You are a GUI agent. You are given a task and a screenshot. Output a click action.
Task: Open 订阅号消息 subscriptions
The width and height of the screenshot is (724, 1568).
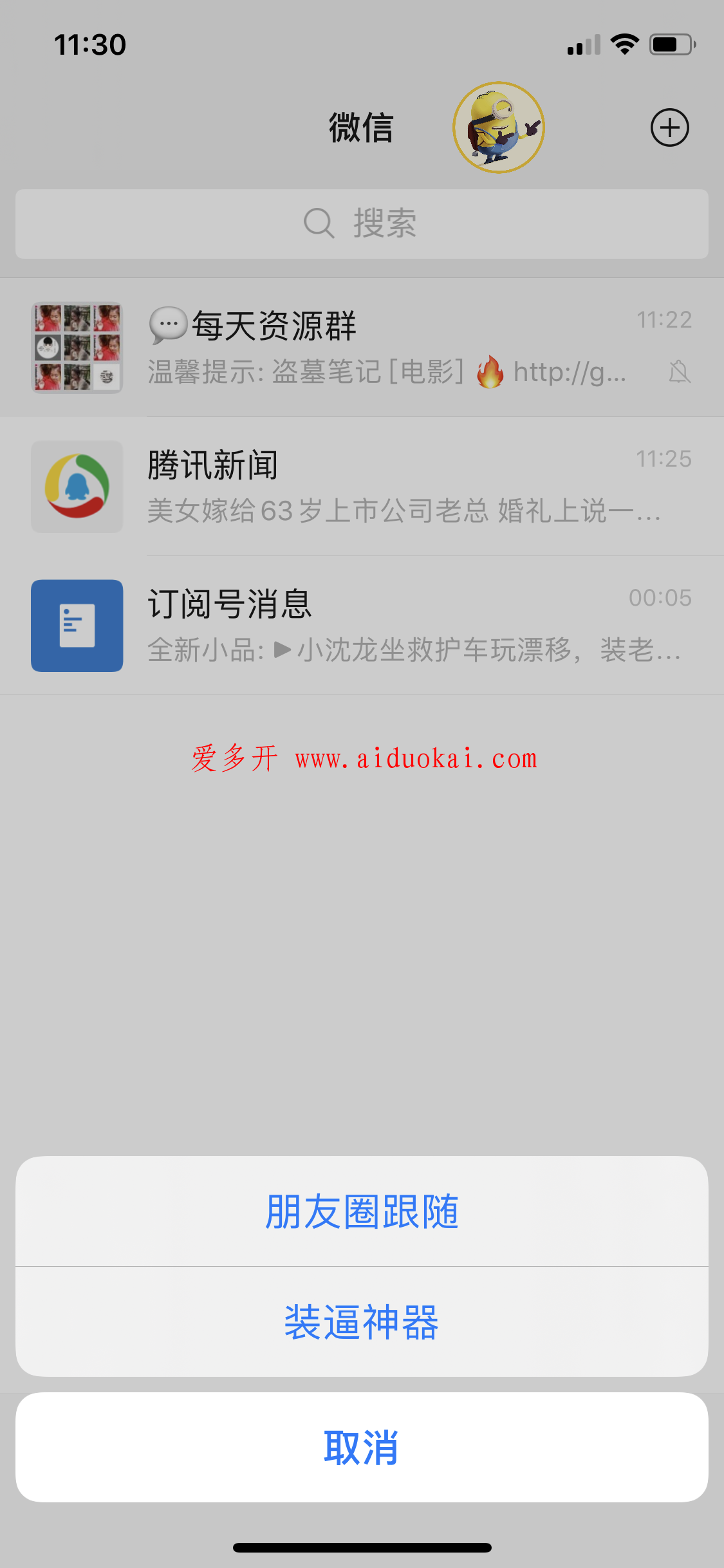pos(362,626)
